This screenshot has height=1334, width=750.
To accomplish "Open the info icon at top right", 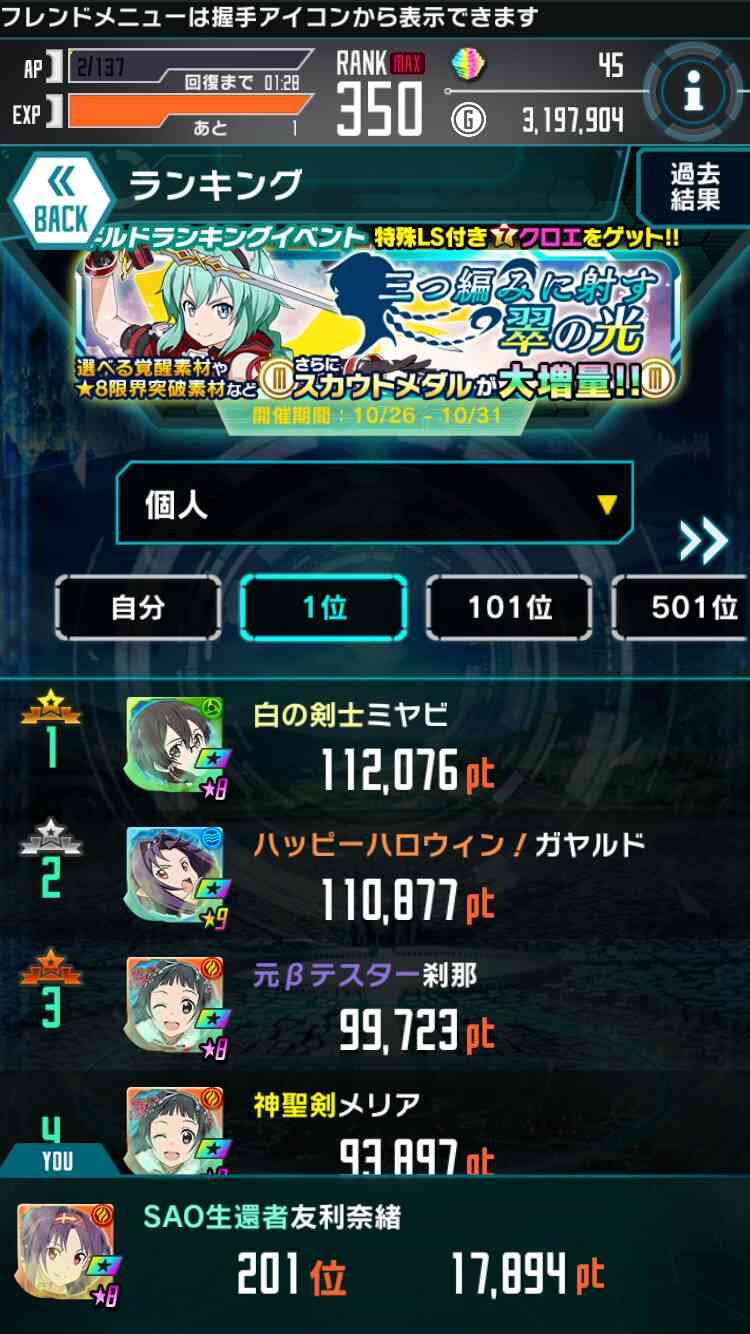I will click(x=693, y=93).
